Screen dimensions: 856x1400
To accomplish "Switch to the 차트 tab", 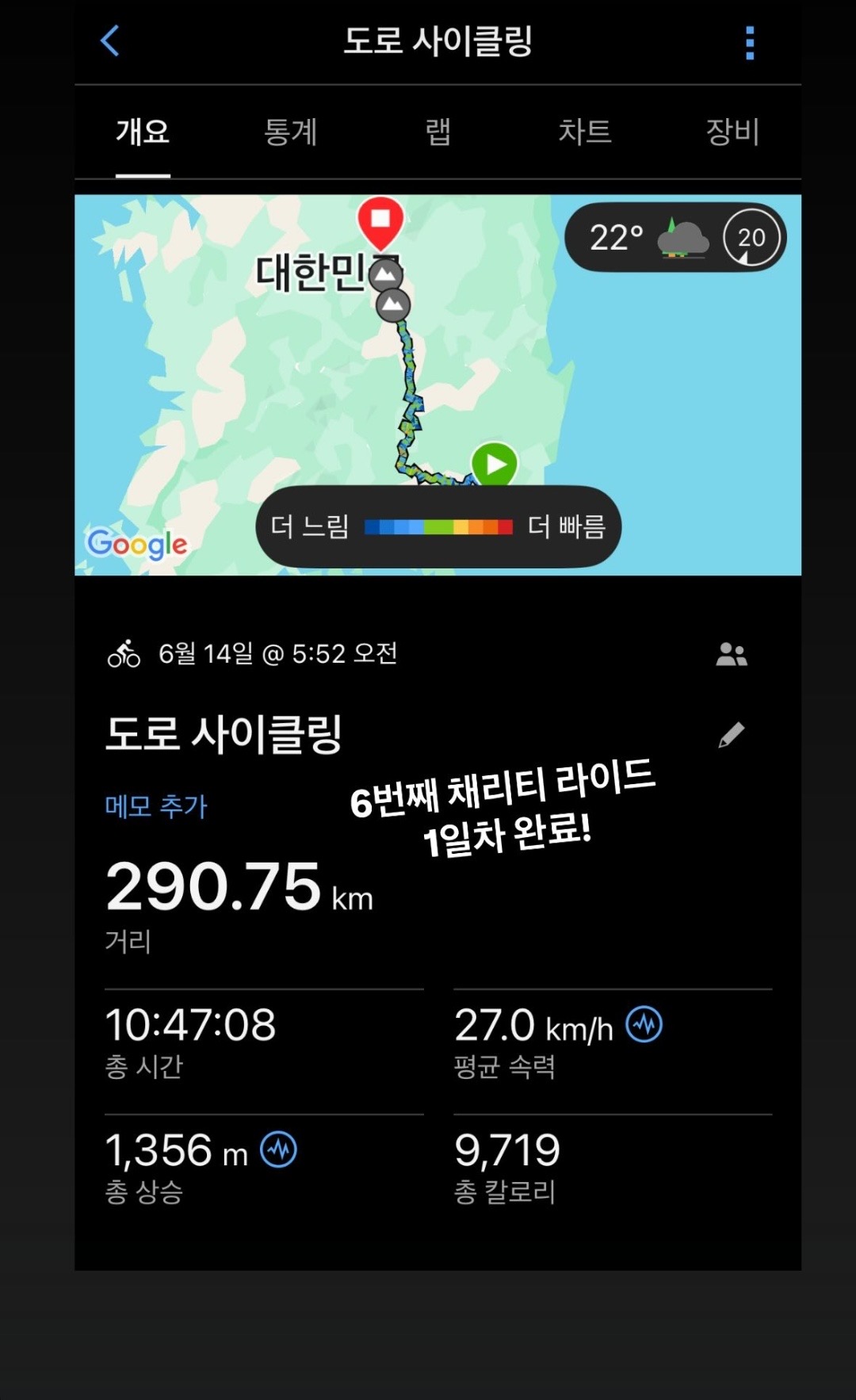I will point(585,132).
